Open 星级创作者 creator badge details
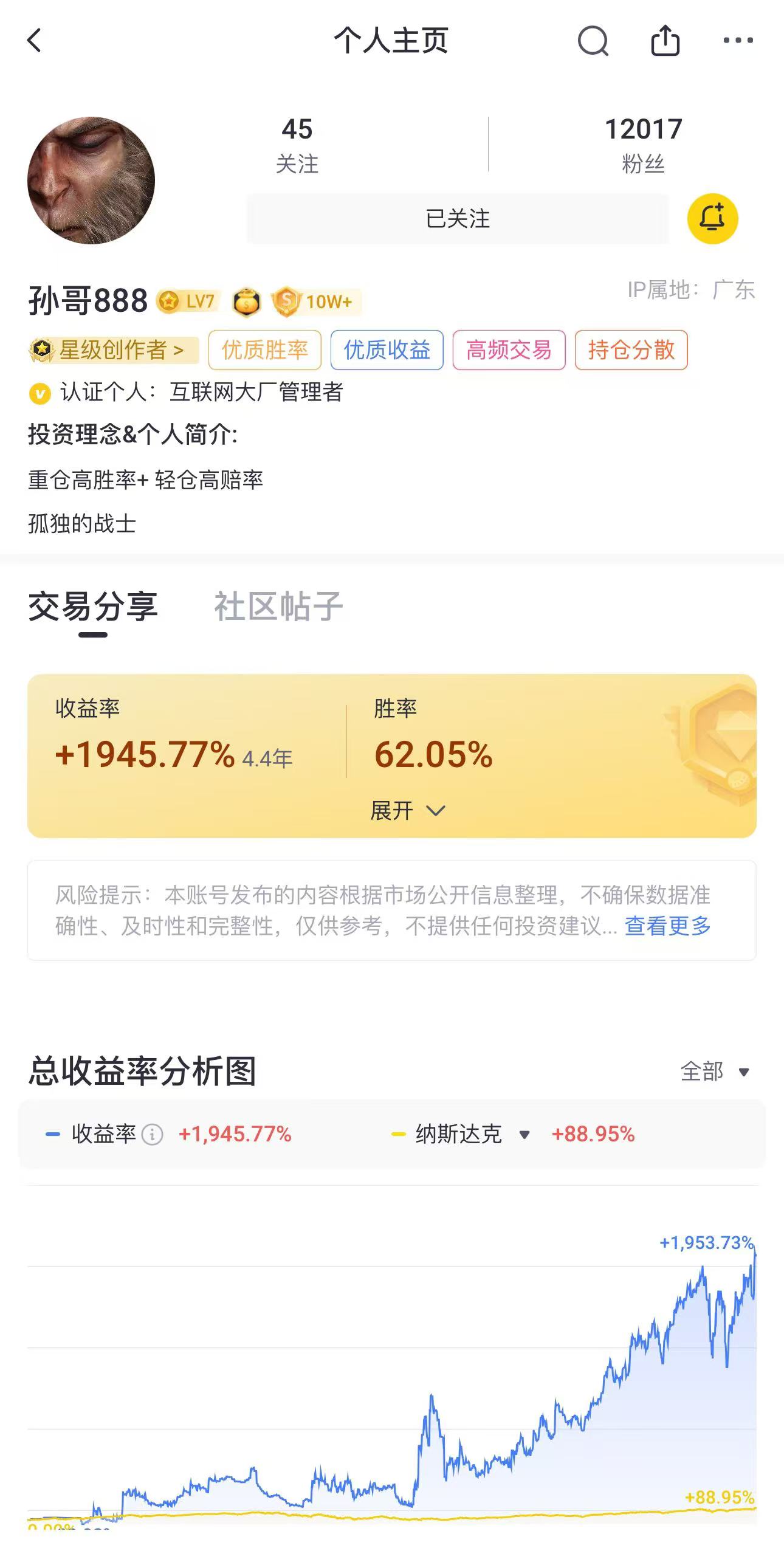Image resolution: width=784 pixels, height=1548 pixels. click(x=114, y=350)
